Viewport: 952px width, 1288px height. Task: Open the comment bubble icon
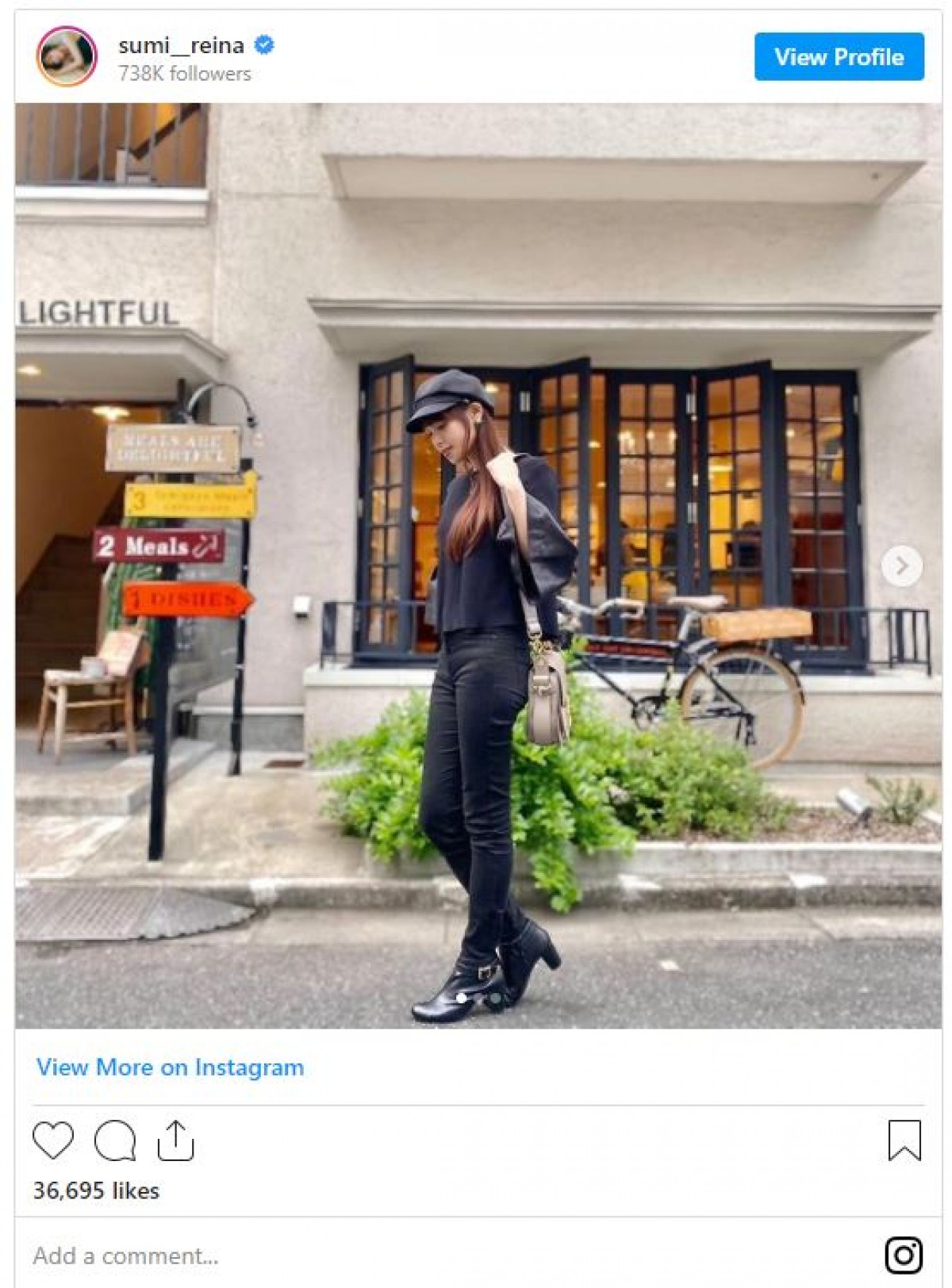[x=115, y=1140]
